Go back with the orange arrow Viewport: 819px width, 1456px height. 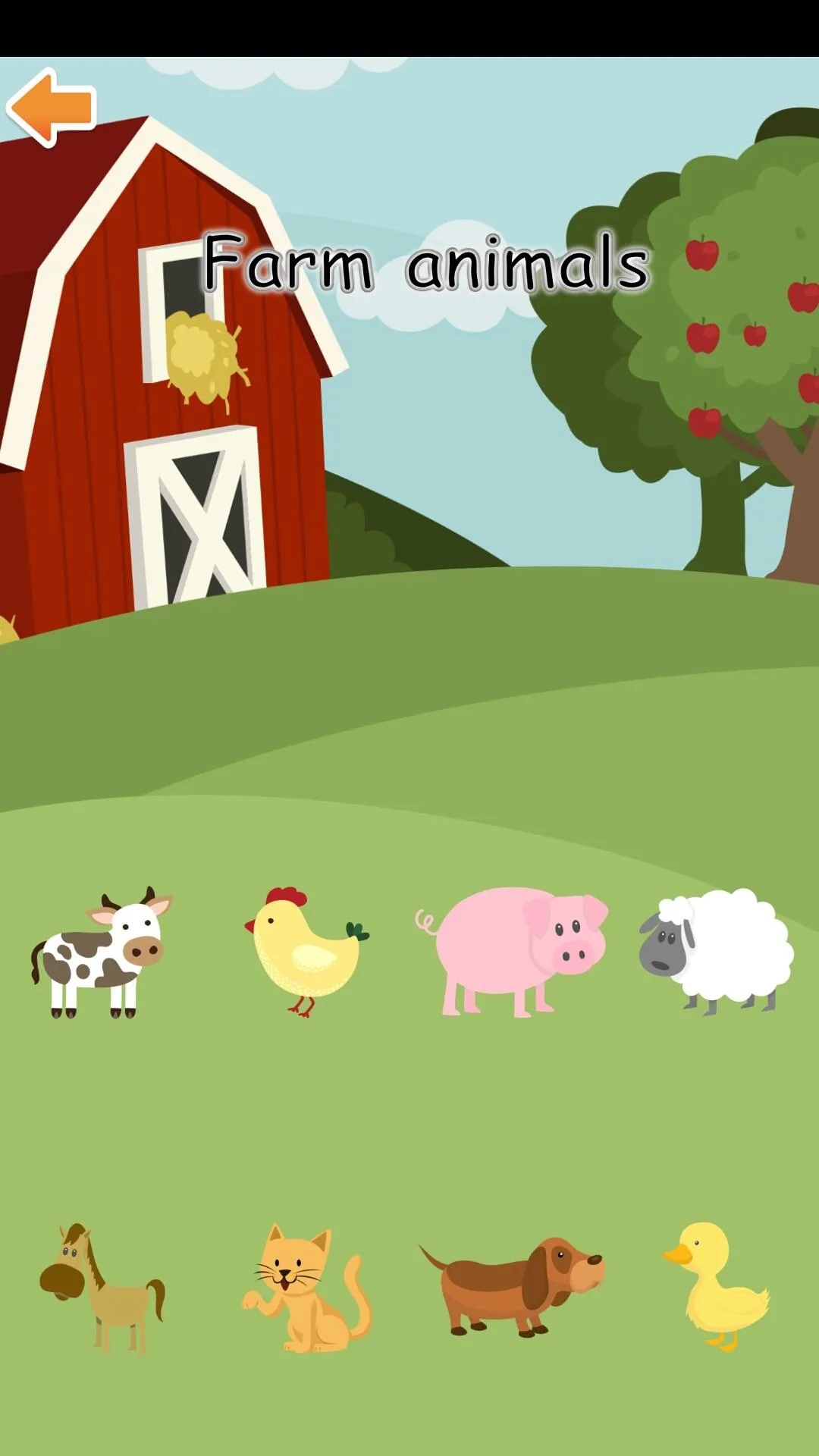(52, 107)
